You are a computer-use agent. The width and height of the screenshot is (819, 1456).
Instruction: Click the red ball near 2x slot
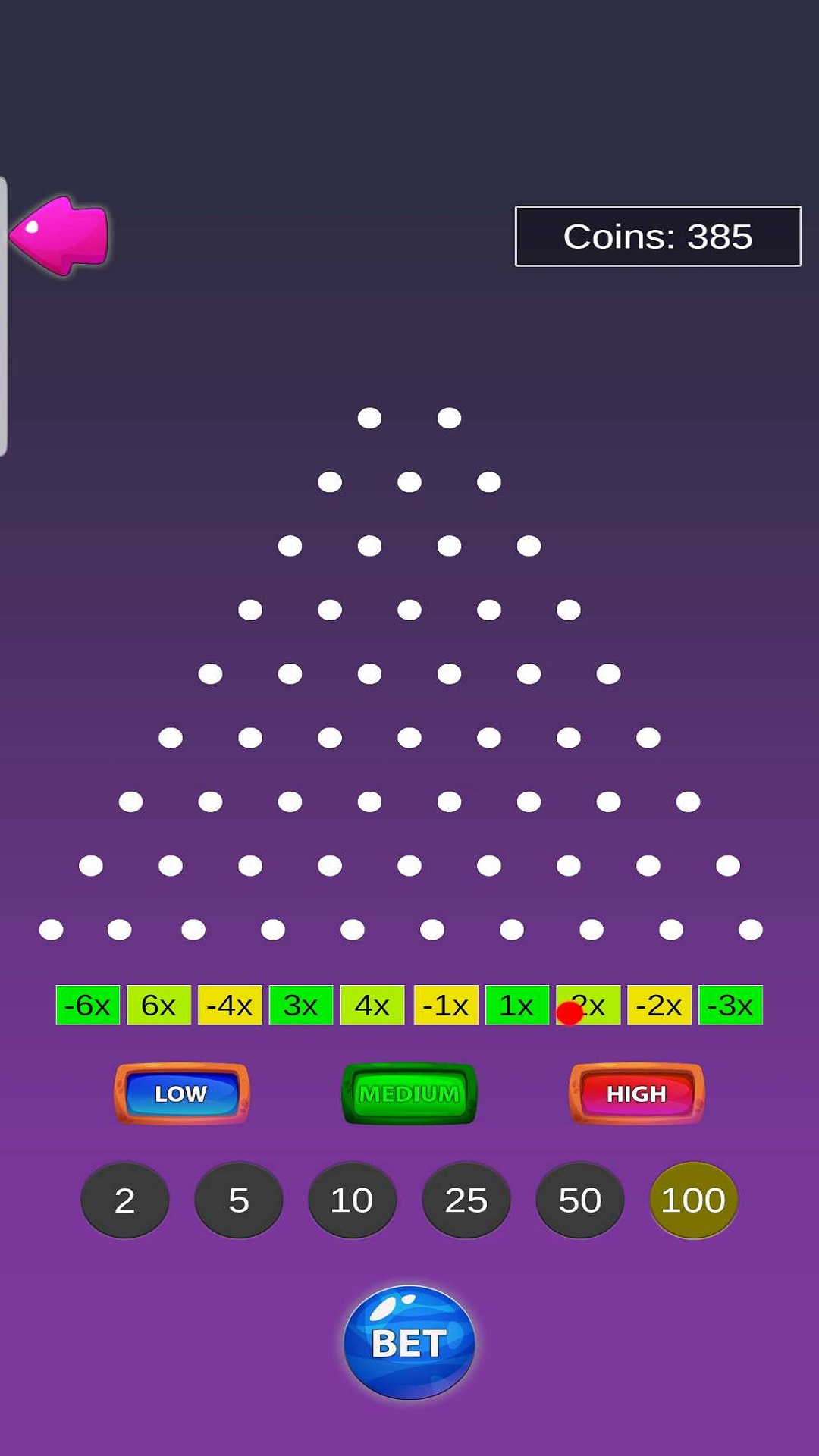[570, 1012]
